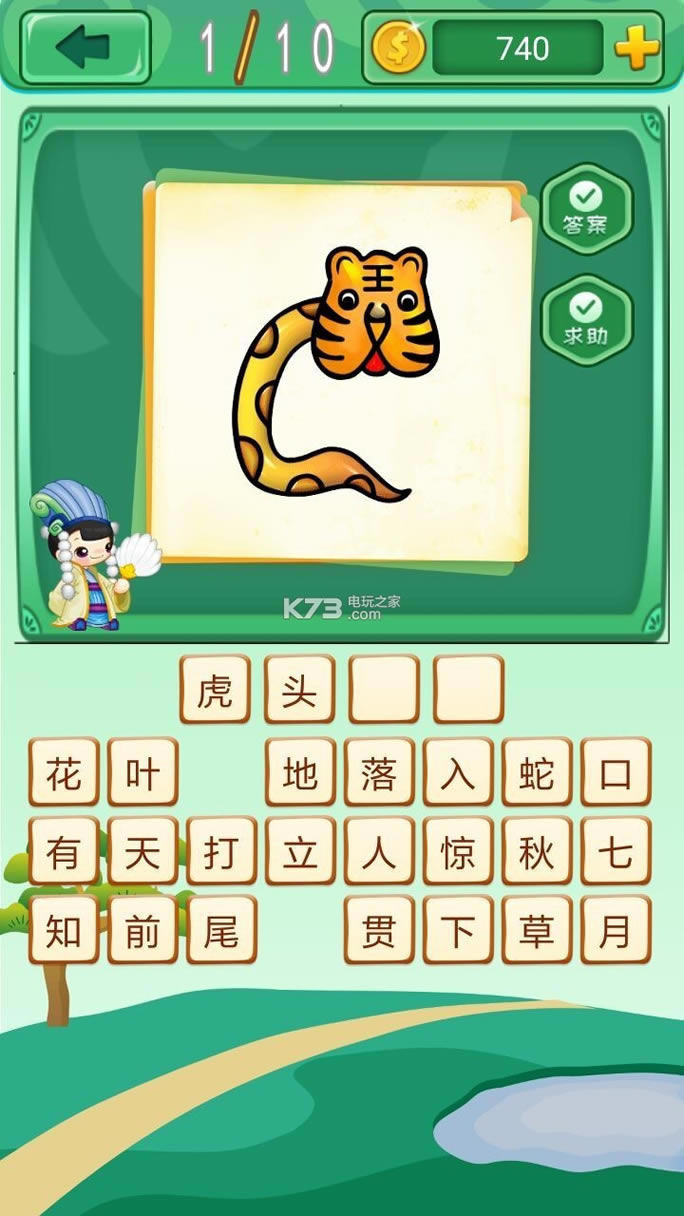Image resolution: width=684 pixels, height=1216 pixels.
Task: Remove 虎 from the answer slots
Action: [x=215, y=690]
